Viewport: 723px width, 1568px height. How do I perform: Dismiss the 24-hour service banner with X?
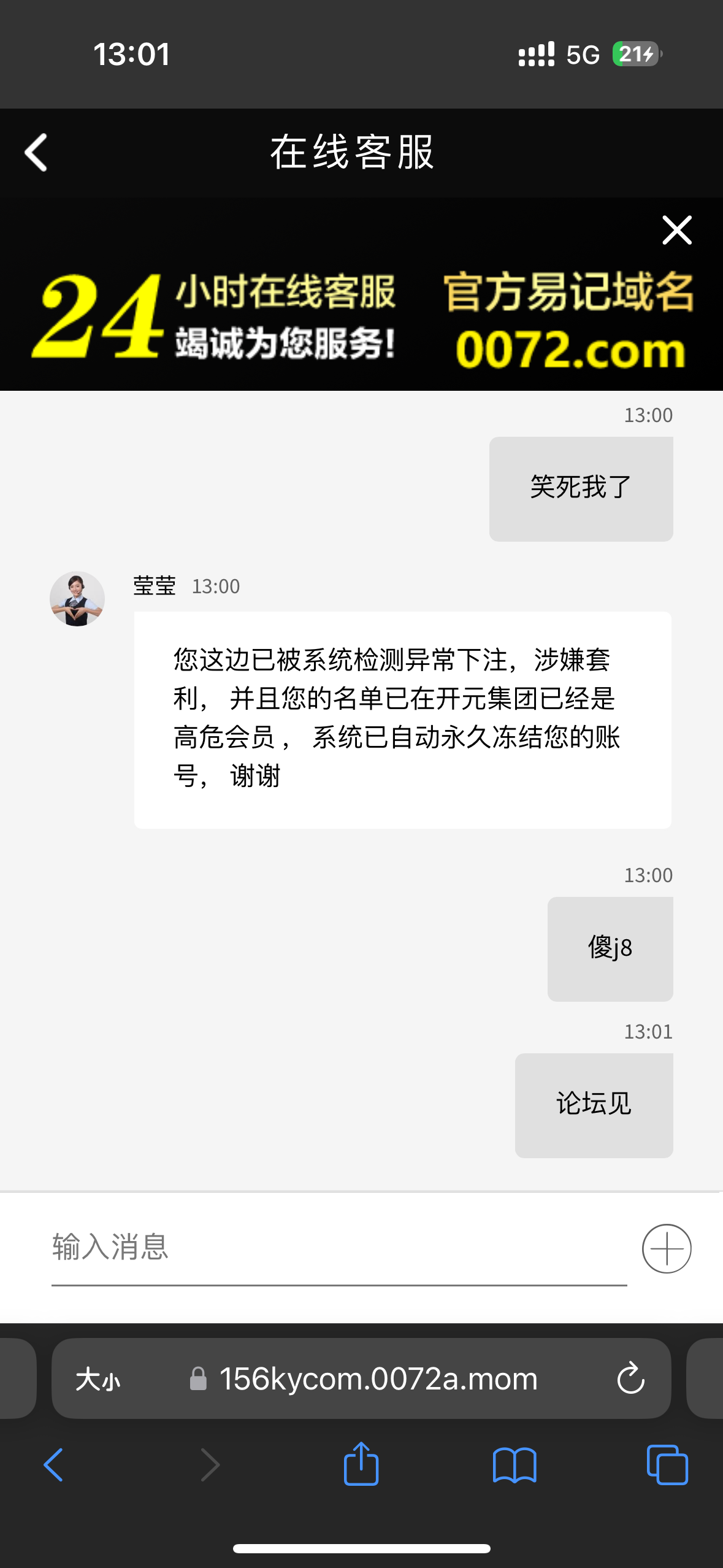click(676, 230)
